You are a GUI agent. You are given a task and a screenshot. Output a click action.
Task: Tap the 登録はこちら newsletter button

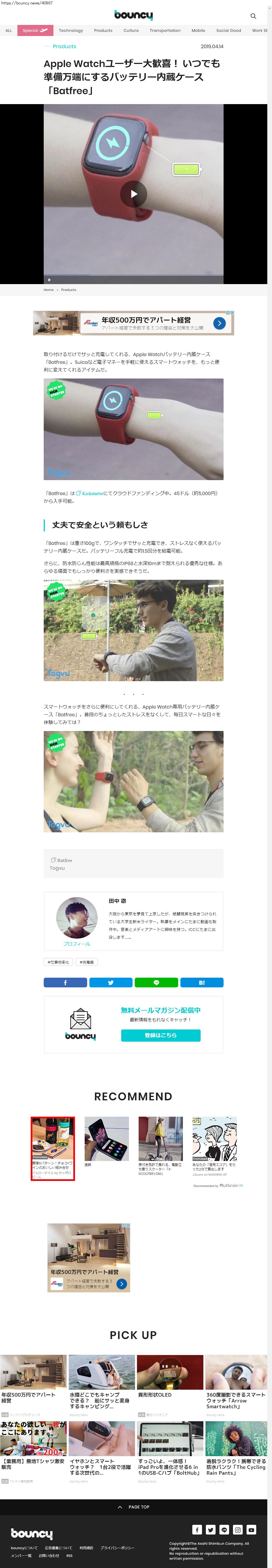pyautogui.click(x=161, y=1035)
